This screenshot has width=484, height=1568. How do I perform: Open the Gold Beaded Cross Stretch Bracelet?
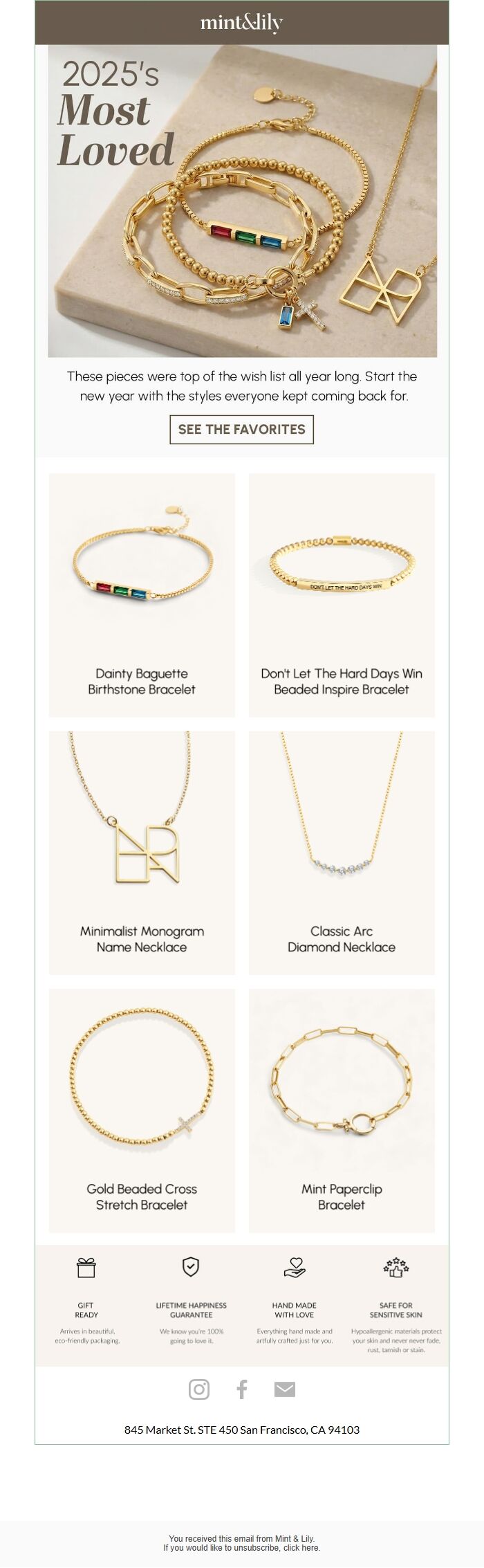coord(142,1110)
